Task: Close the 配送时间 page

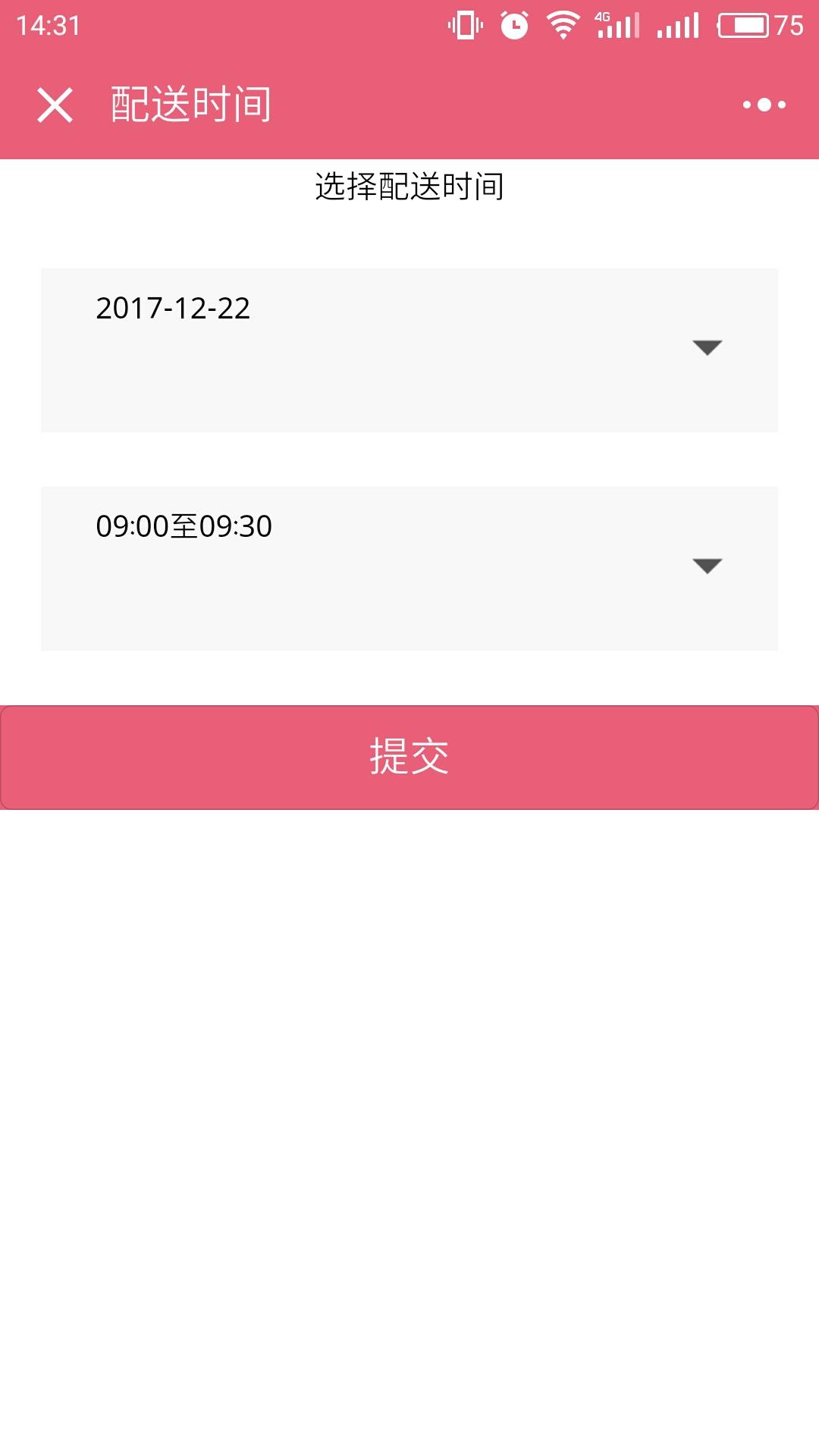Action: coord(55,105)
